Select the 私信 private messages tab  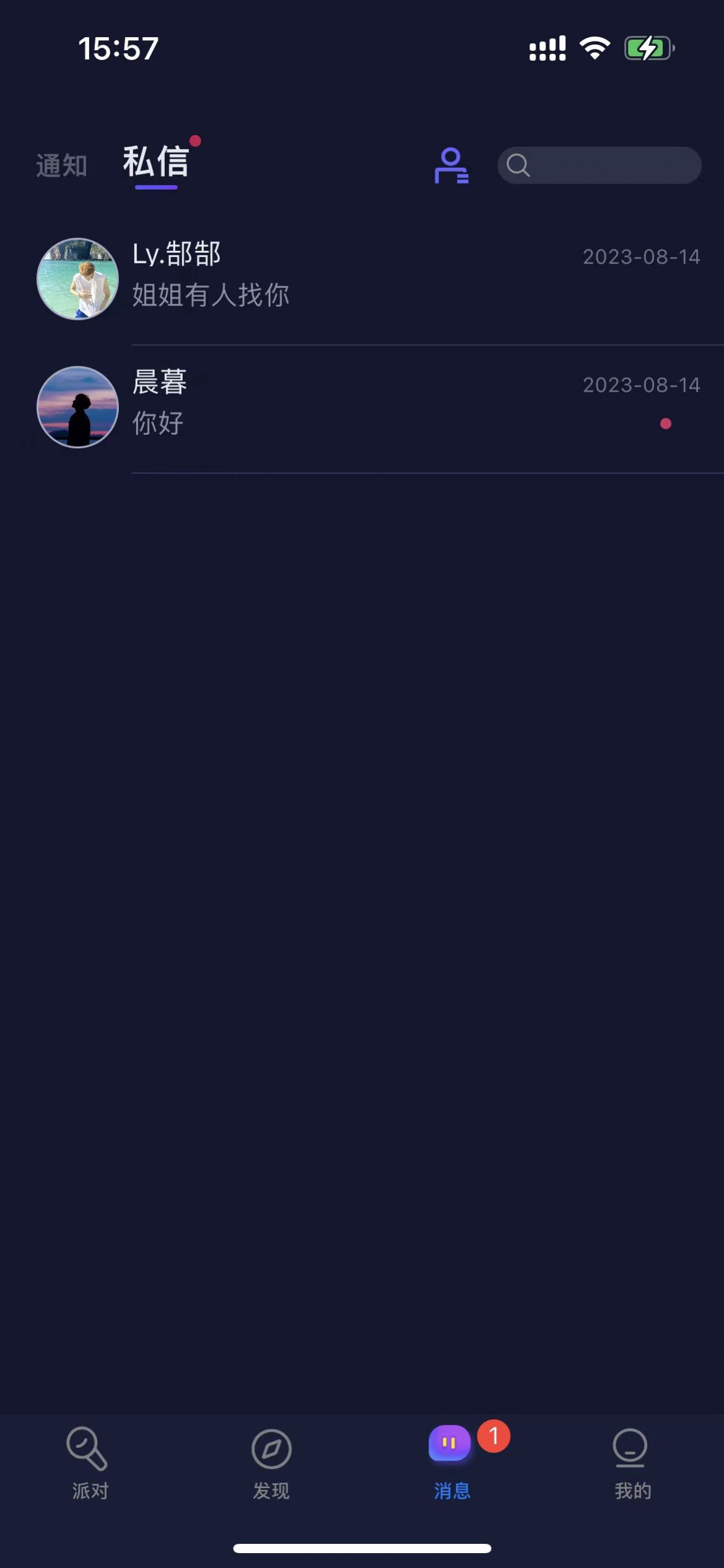point(155,163)
